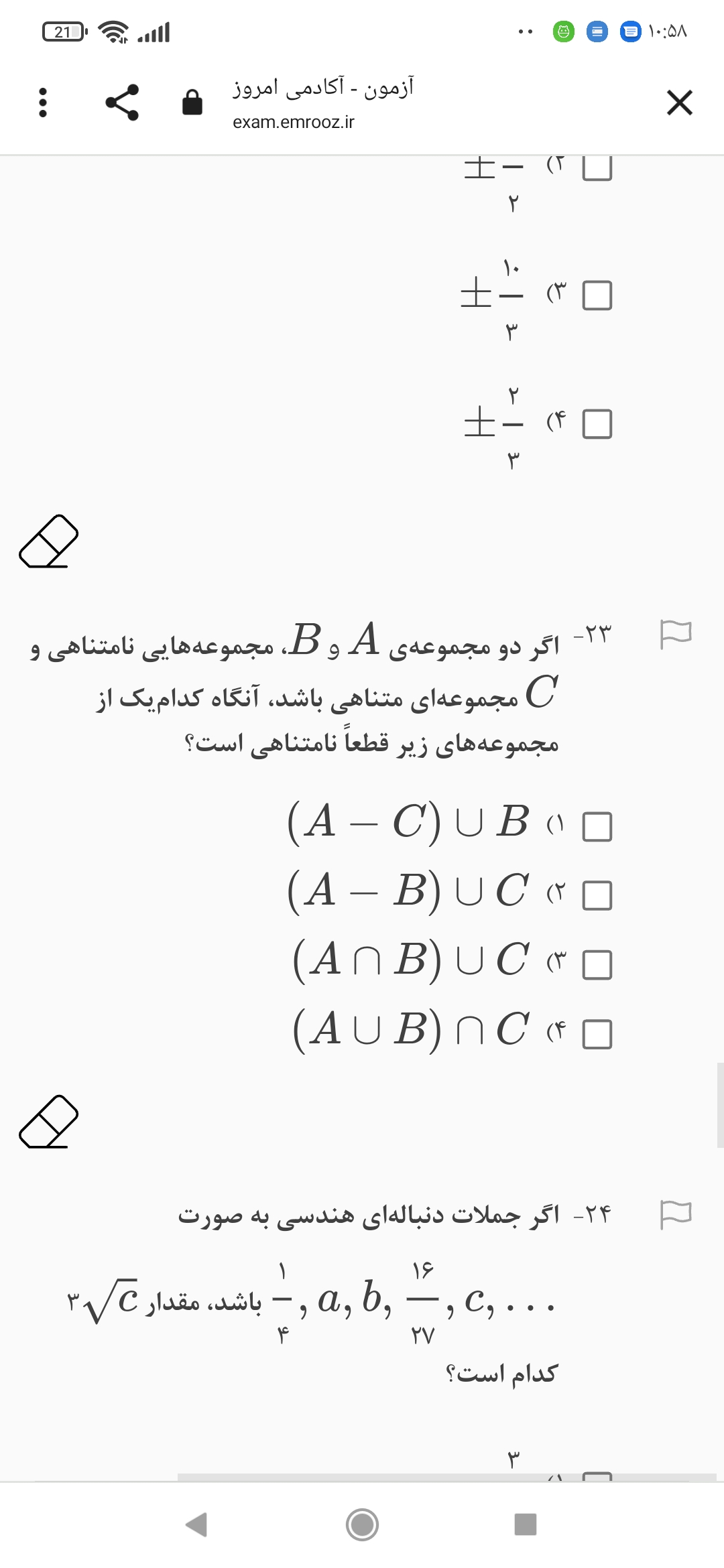The height and width of the screenshot is (1568, 724).
Task: Choose answer (A − B) ∪ C
Action: coord(597,895)
